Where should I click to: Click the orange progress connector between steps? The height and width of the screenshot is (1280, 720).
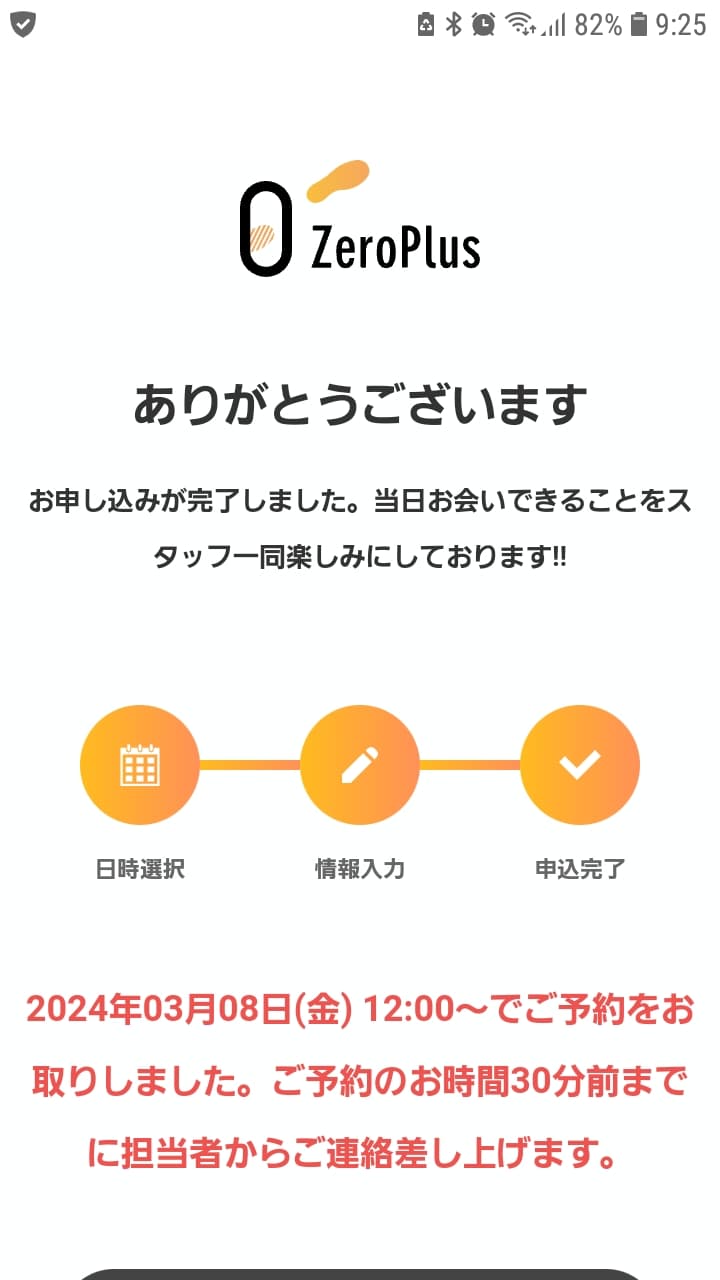tap(250, 763)
